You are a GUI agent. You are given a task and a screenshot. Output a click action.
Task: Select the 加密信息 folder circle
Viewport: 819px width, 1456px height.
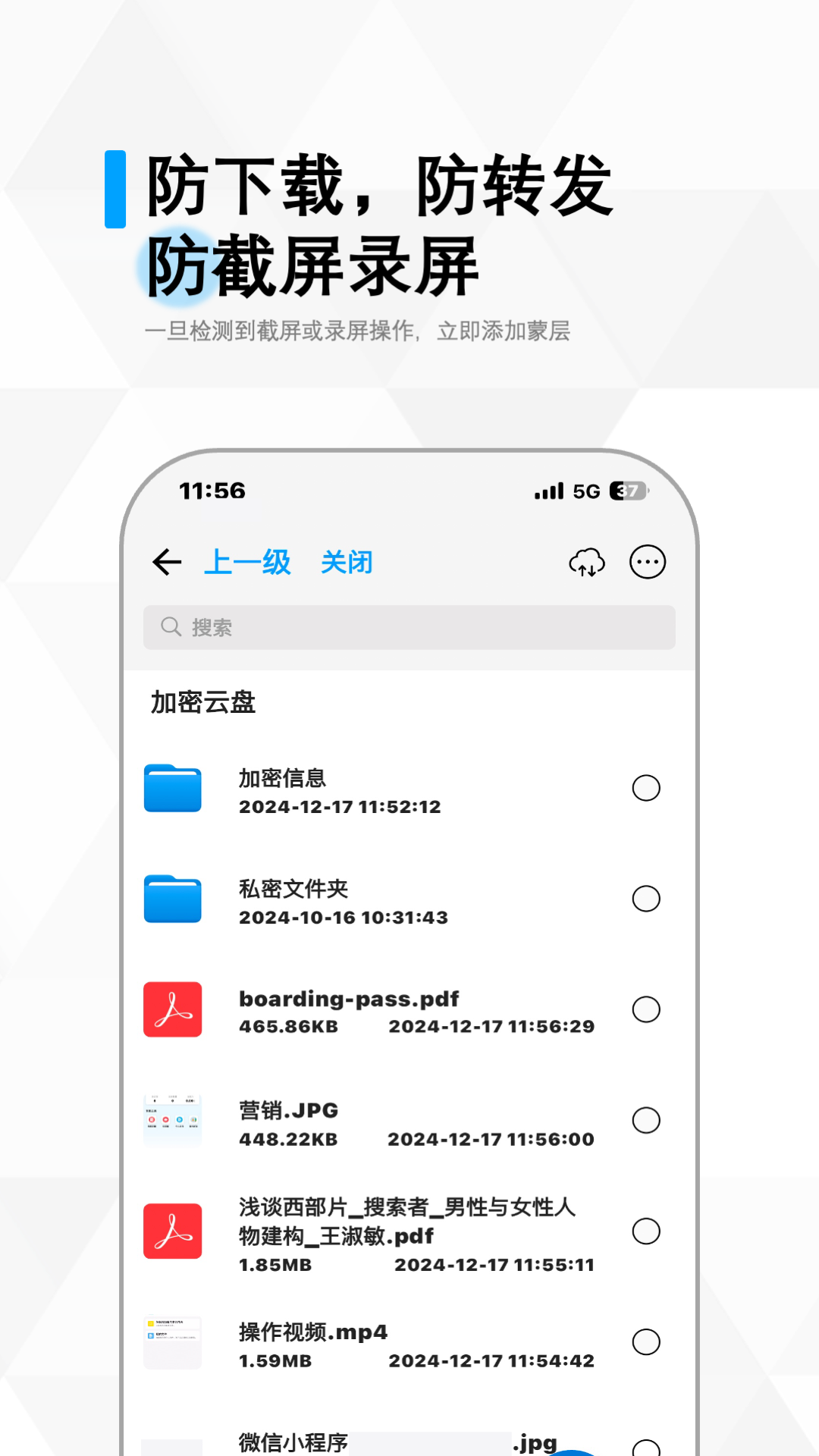[x=645, y=789]
